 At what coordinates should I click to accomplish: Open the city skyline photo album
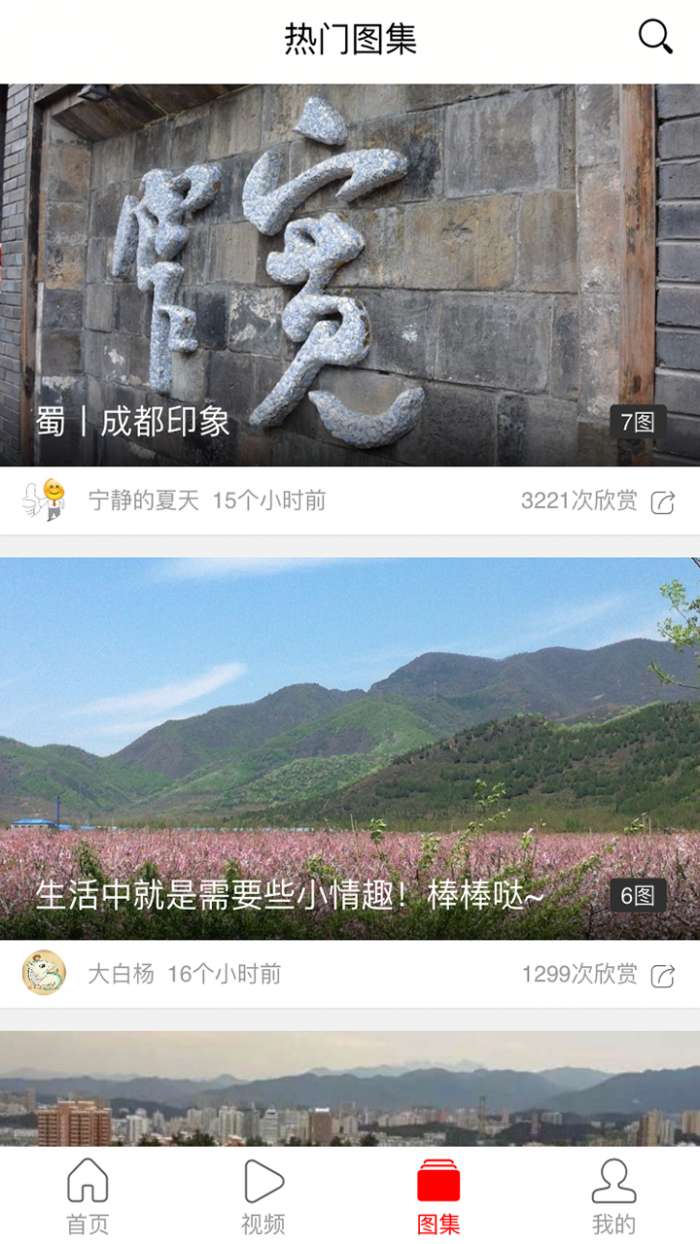350,1088
